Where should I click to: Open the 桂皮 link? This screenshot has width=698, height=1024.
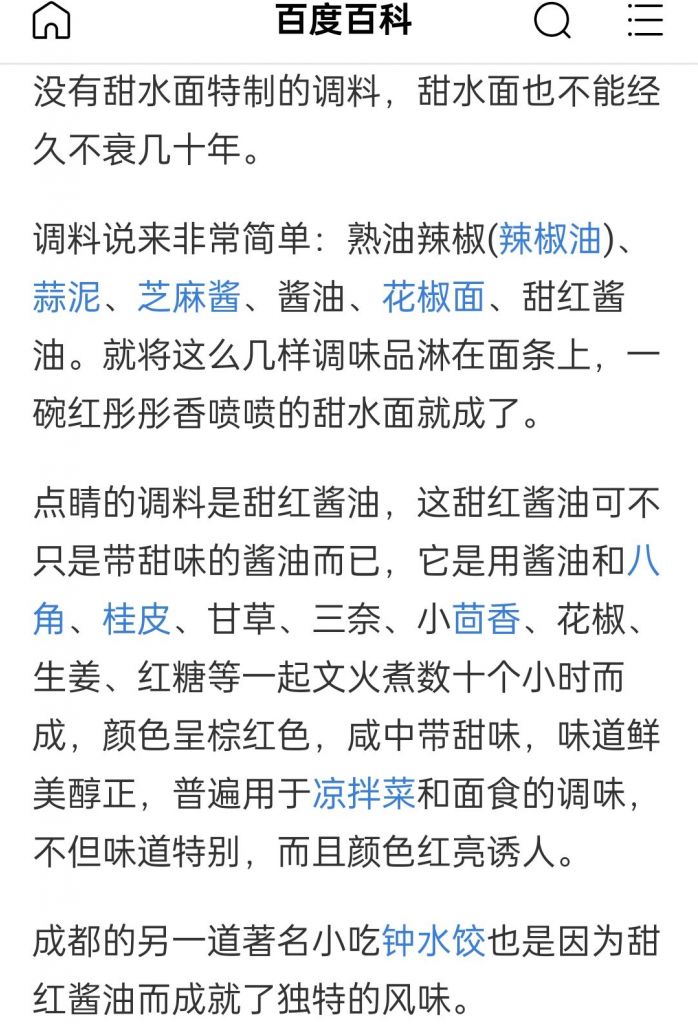coord(136,619)
